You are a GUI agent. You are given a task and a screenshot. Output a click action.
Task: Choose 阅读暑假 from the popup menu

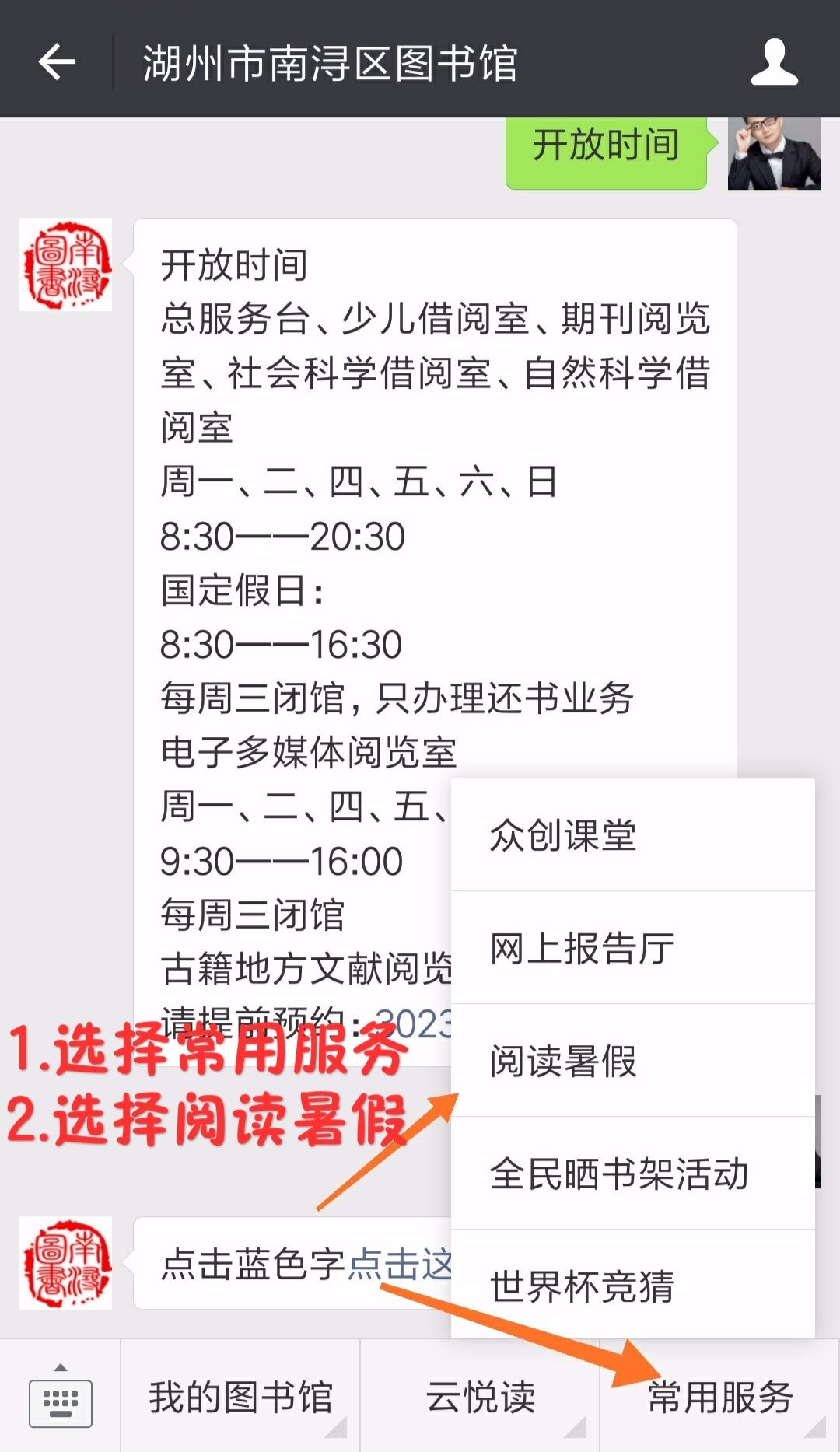632,1061
